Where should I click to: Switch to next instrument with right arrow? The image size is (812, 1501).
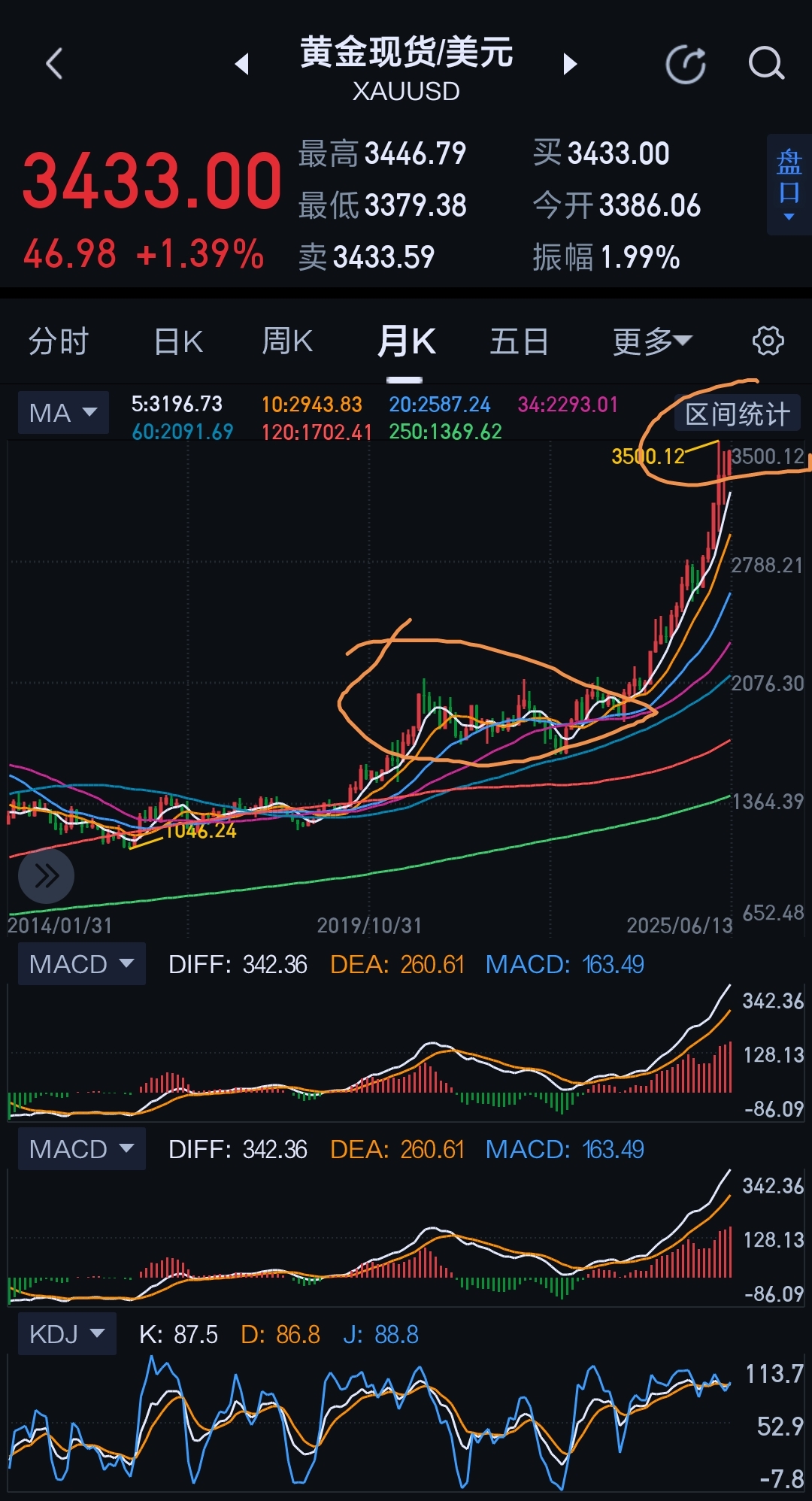[x=570, y=64]
